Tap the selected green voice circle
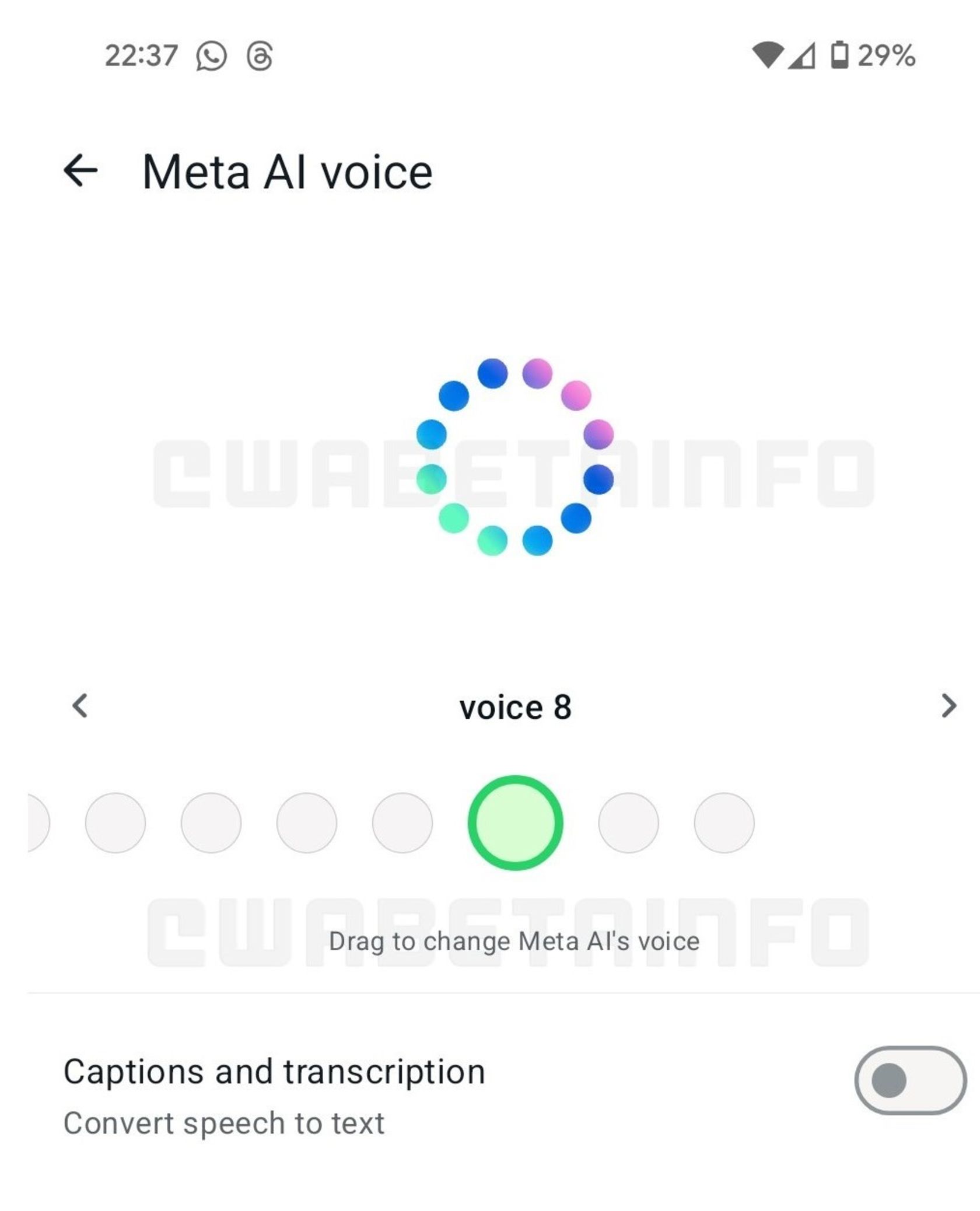980x1211 pixels. coord(515,822)
